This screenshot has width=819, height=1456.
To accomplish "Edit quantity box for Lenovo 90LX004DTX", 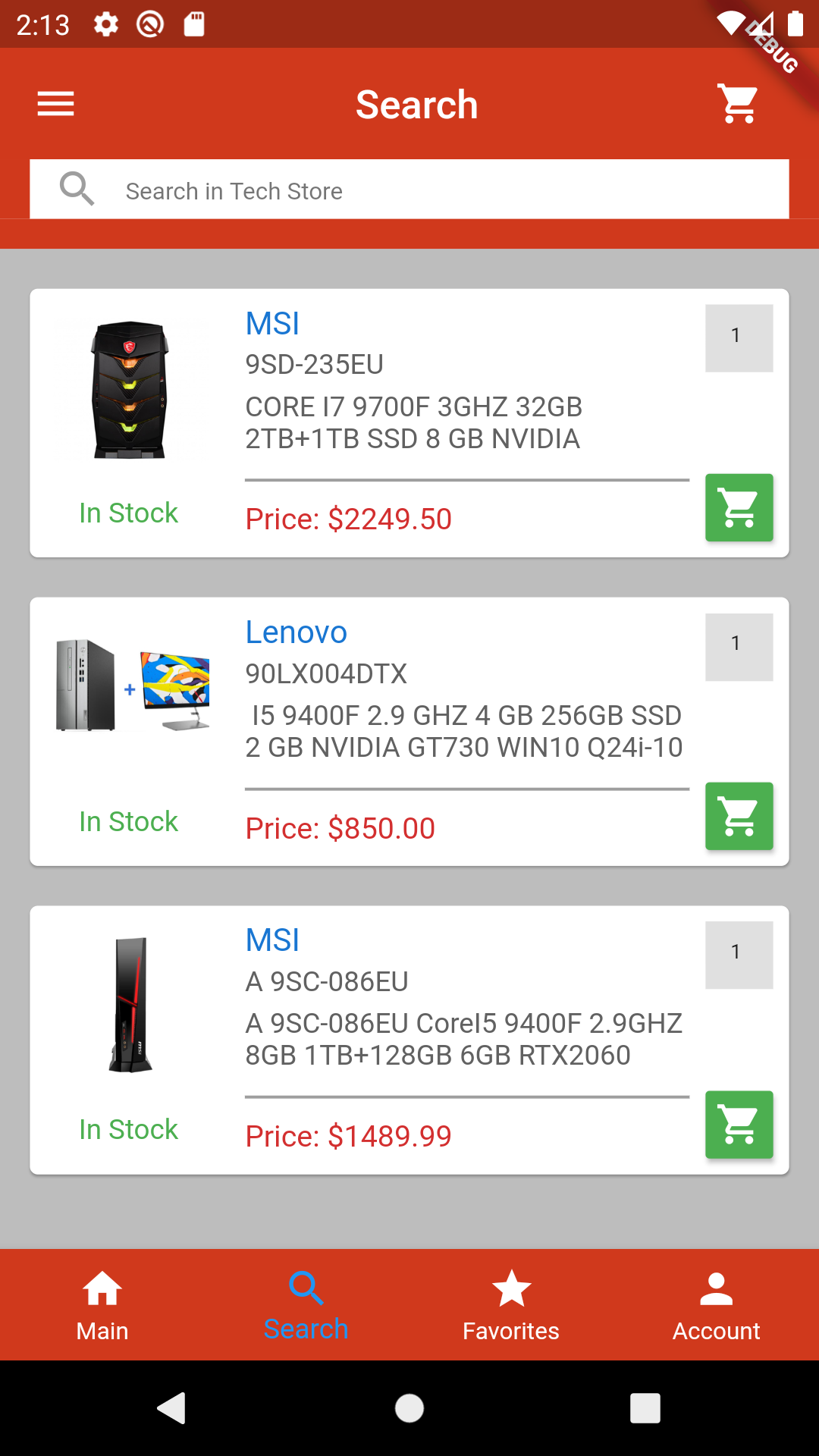I will tap(739, 647).
